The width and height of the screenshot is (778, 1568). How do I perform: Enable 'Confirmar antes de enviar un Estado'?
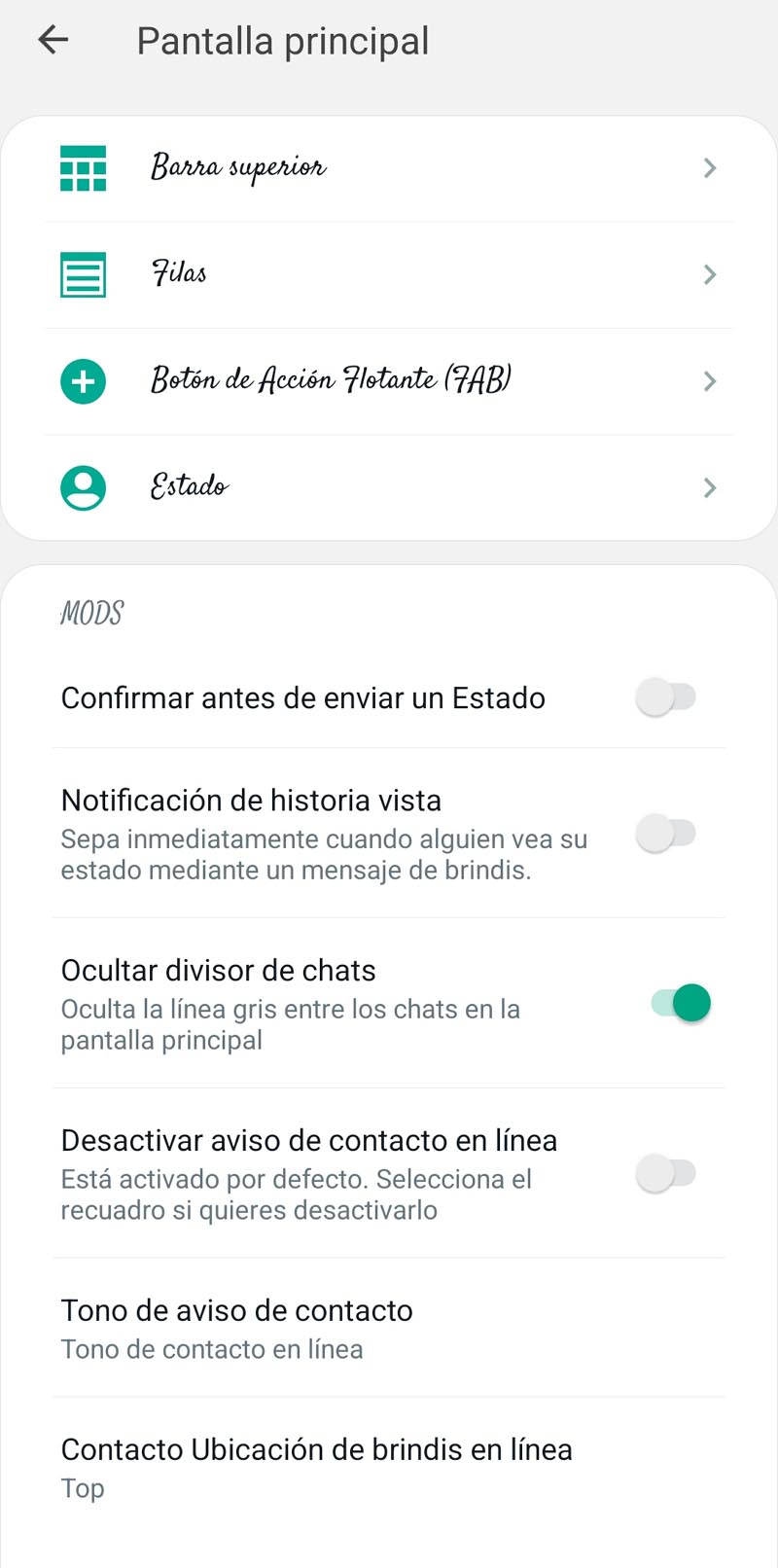(x=668, y=696)
